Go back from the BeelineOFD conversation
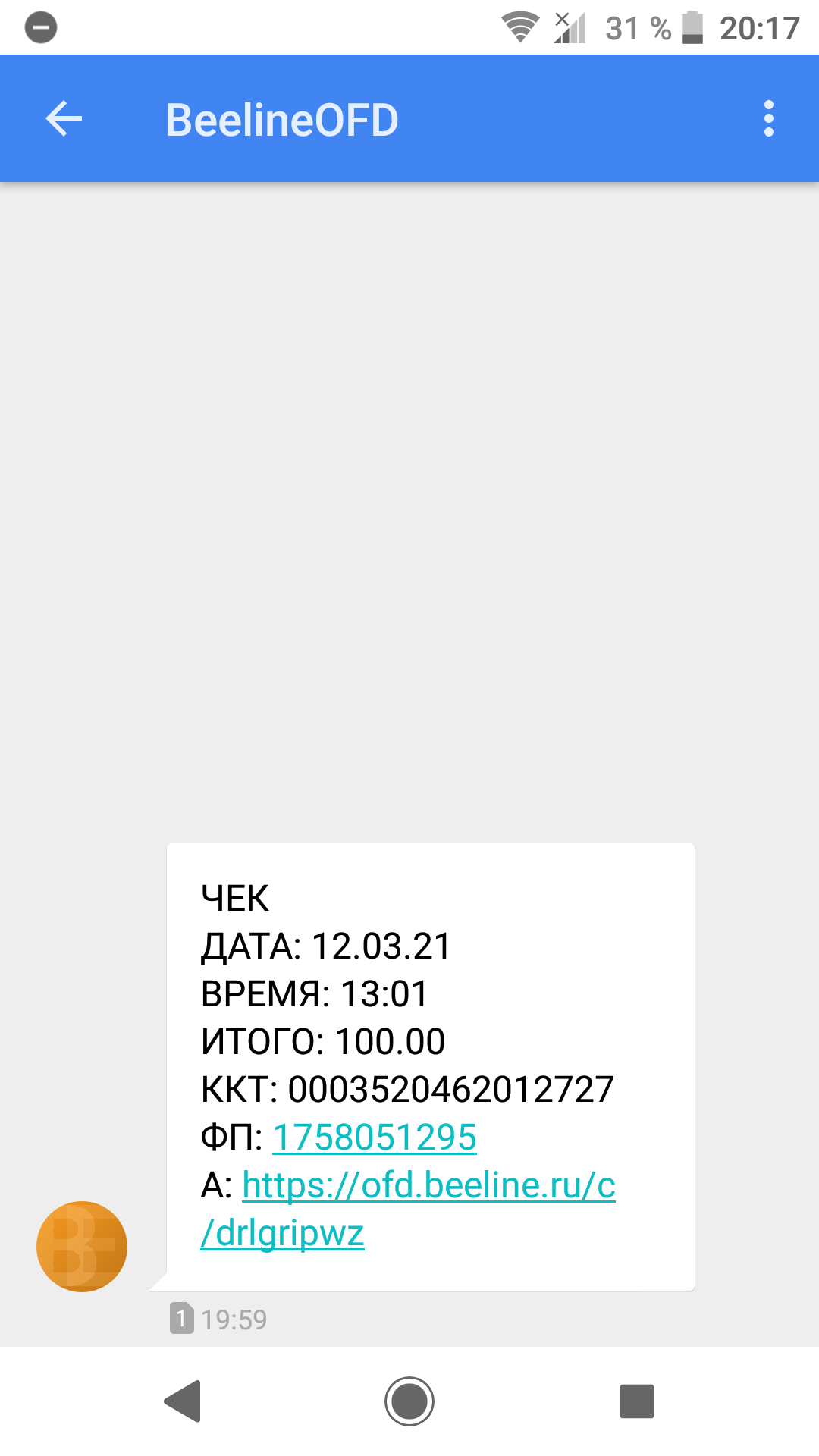This screenshot has width=819, height=1456. (64, 119)
